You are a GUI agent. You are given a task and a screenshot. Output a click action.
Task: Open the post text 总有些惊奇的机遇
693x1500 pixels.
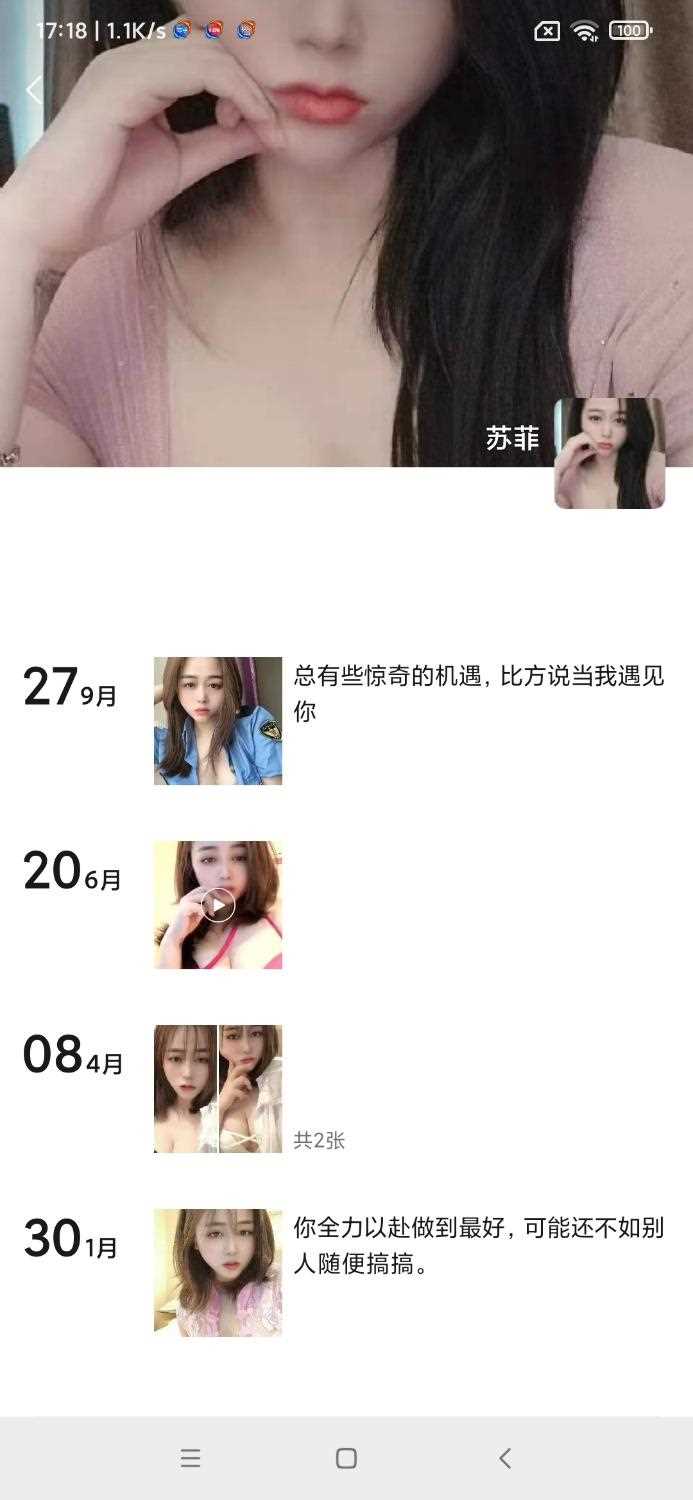point(478,693)
